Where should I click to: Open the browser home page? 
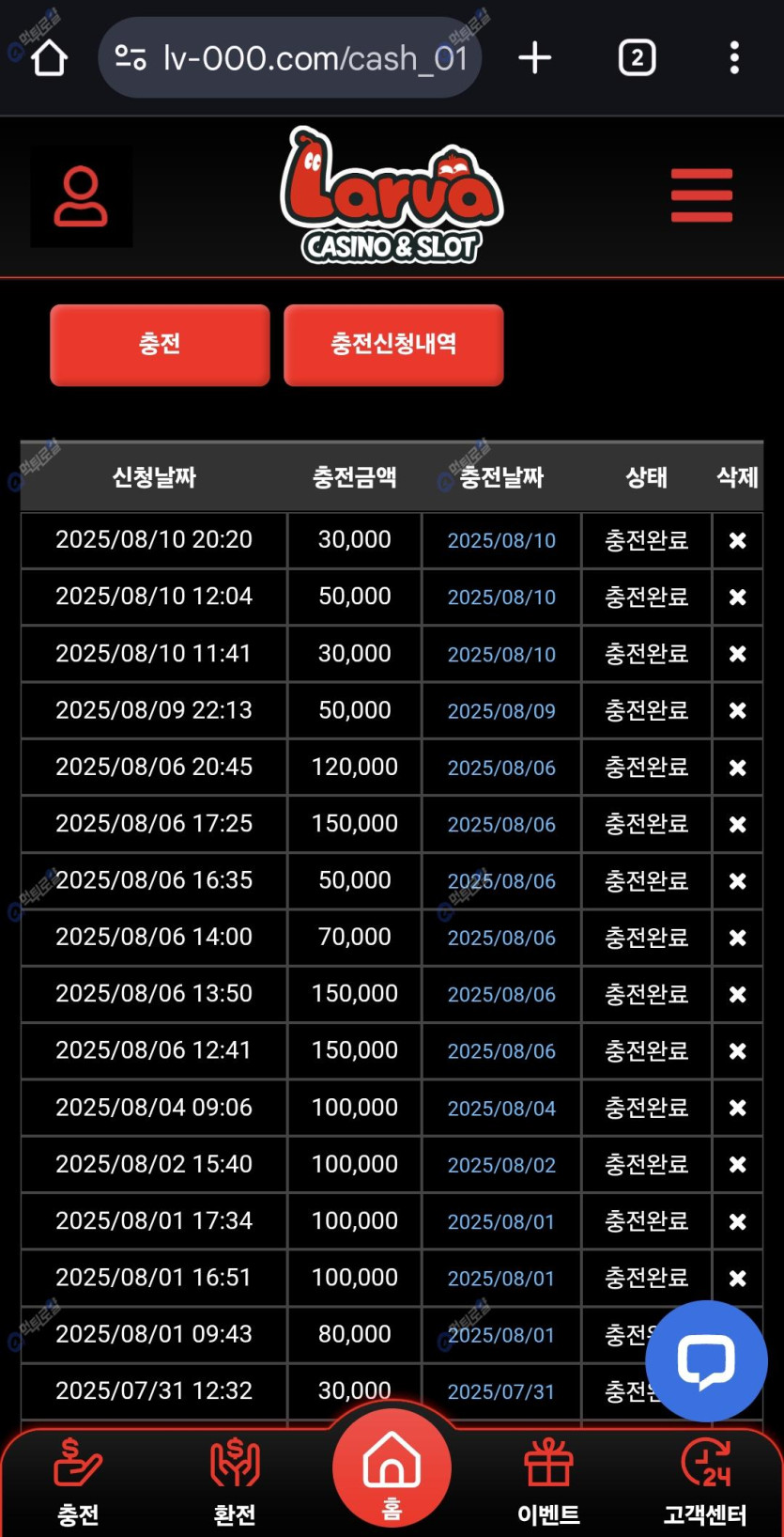(49, 58)
